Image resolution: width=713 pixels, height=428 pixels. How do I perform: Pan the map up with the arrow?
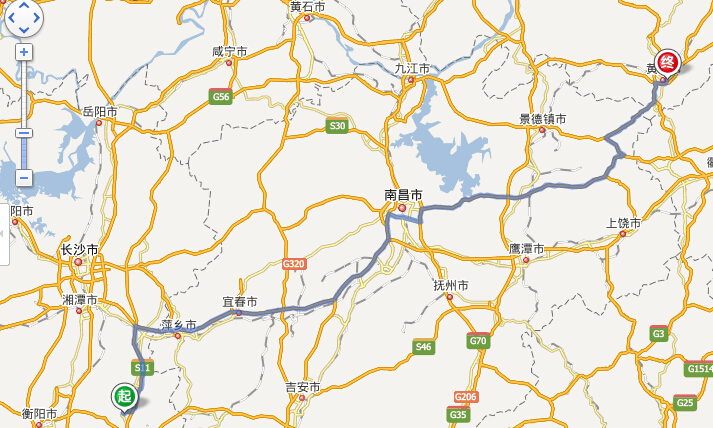(x=24, y=6)
